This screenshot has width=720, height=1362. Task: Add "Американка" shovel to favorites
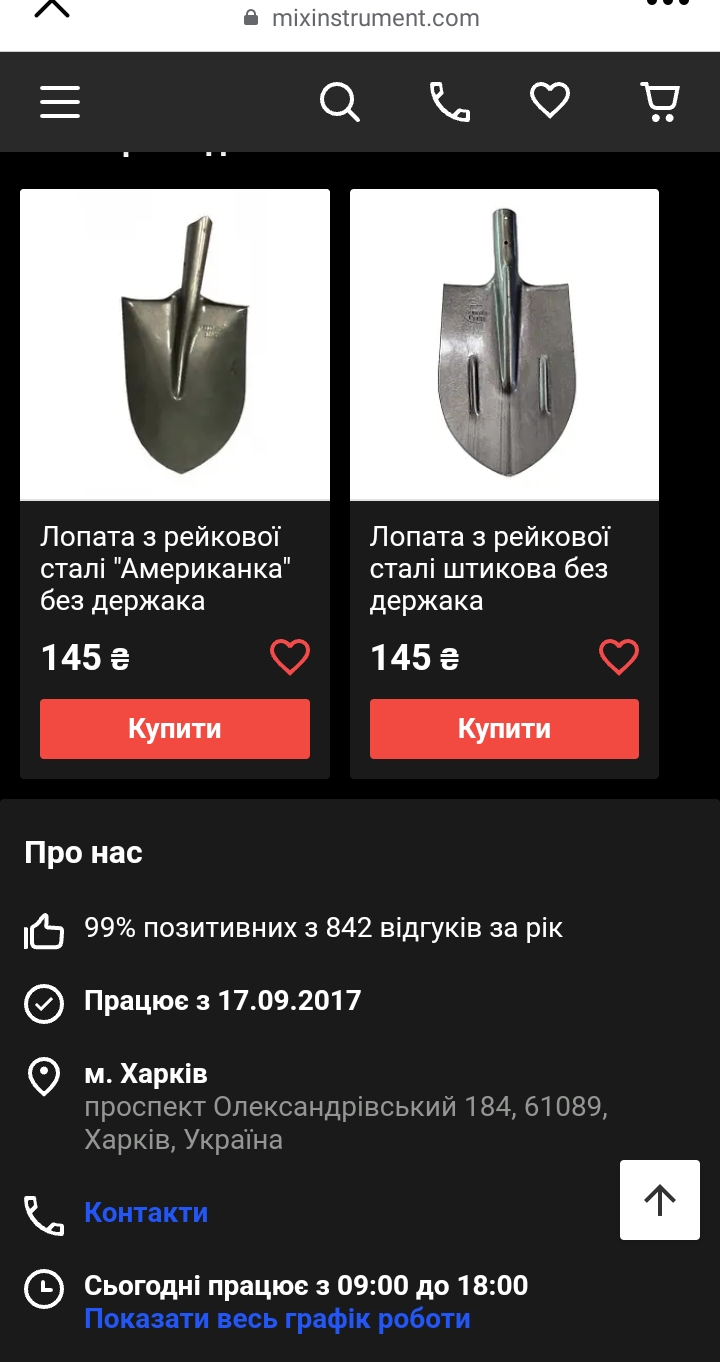pos(290,657)
